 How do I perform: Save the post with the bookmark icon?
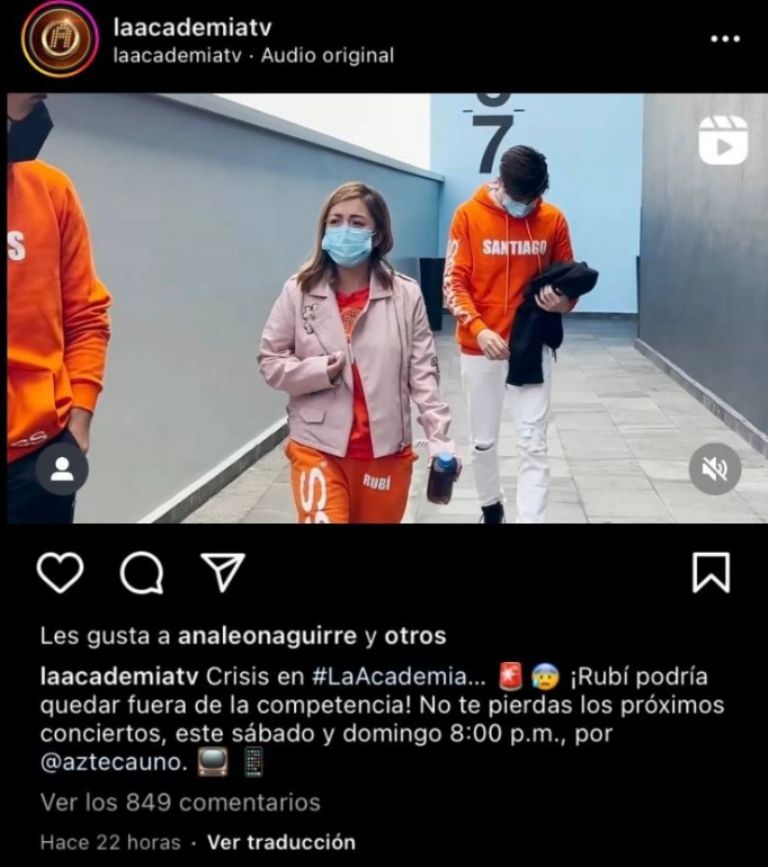click(711, 573)
